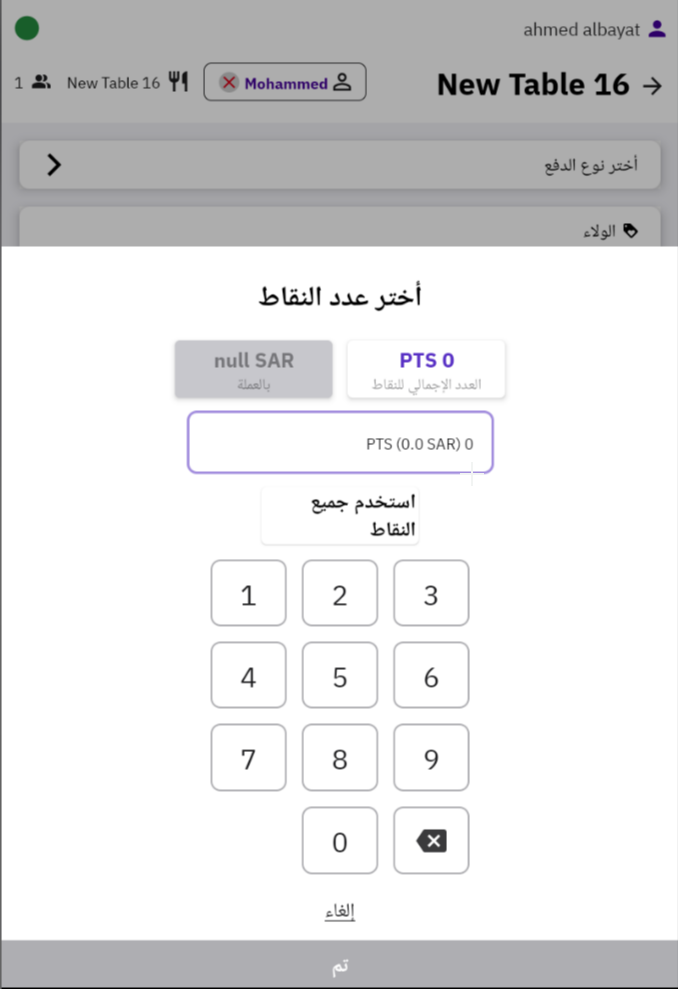
Task: Enter digit 9 on the keypad
Action: (x=431, y=758)
